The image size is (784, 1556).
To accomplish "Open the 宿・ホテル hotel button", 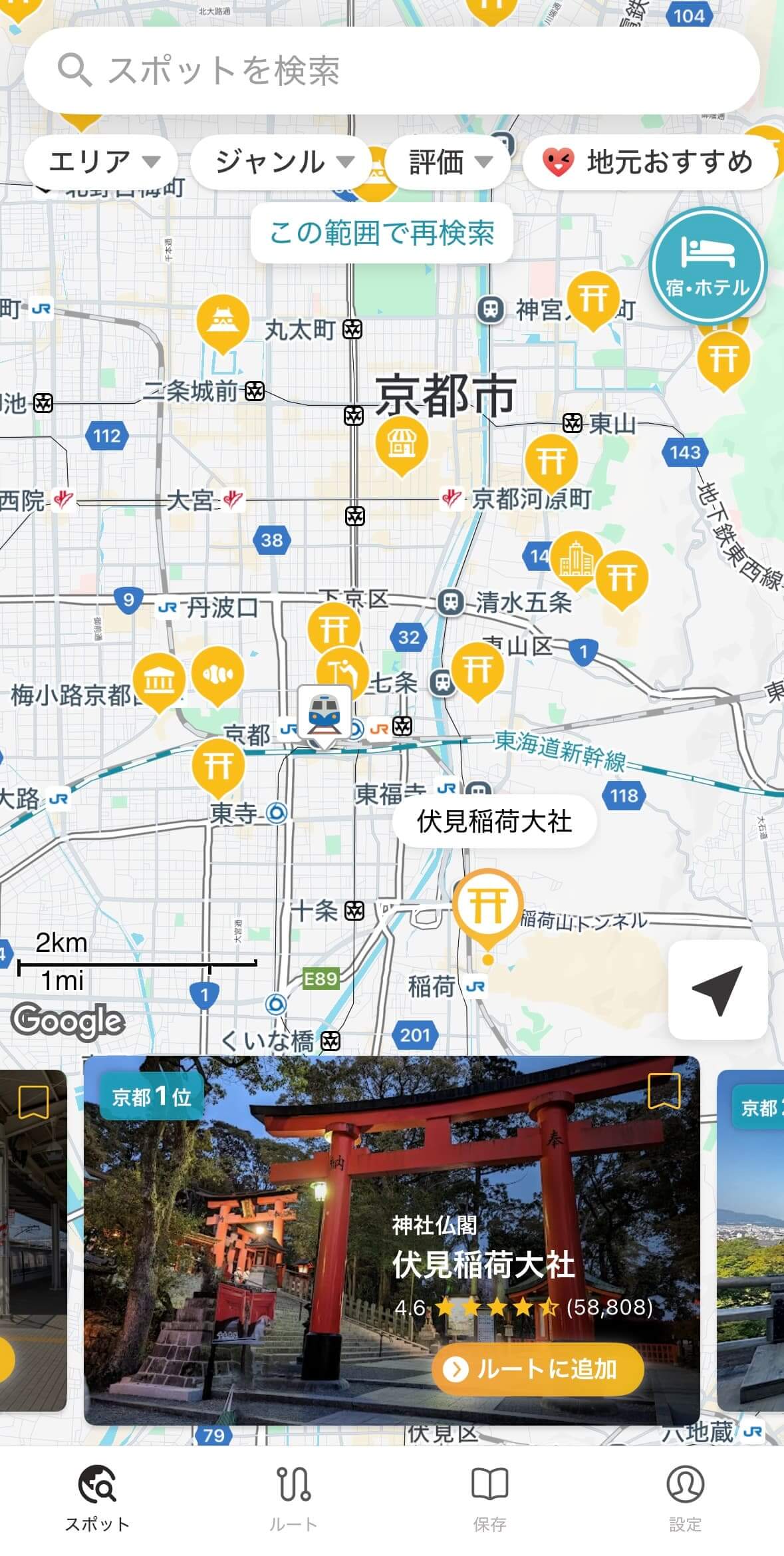I will (708, 266).
